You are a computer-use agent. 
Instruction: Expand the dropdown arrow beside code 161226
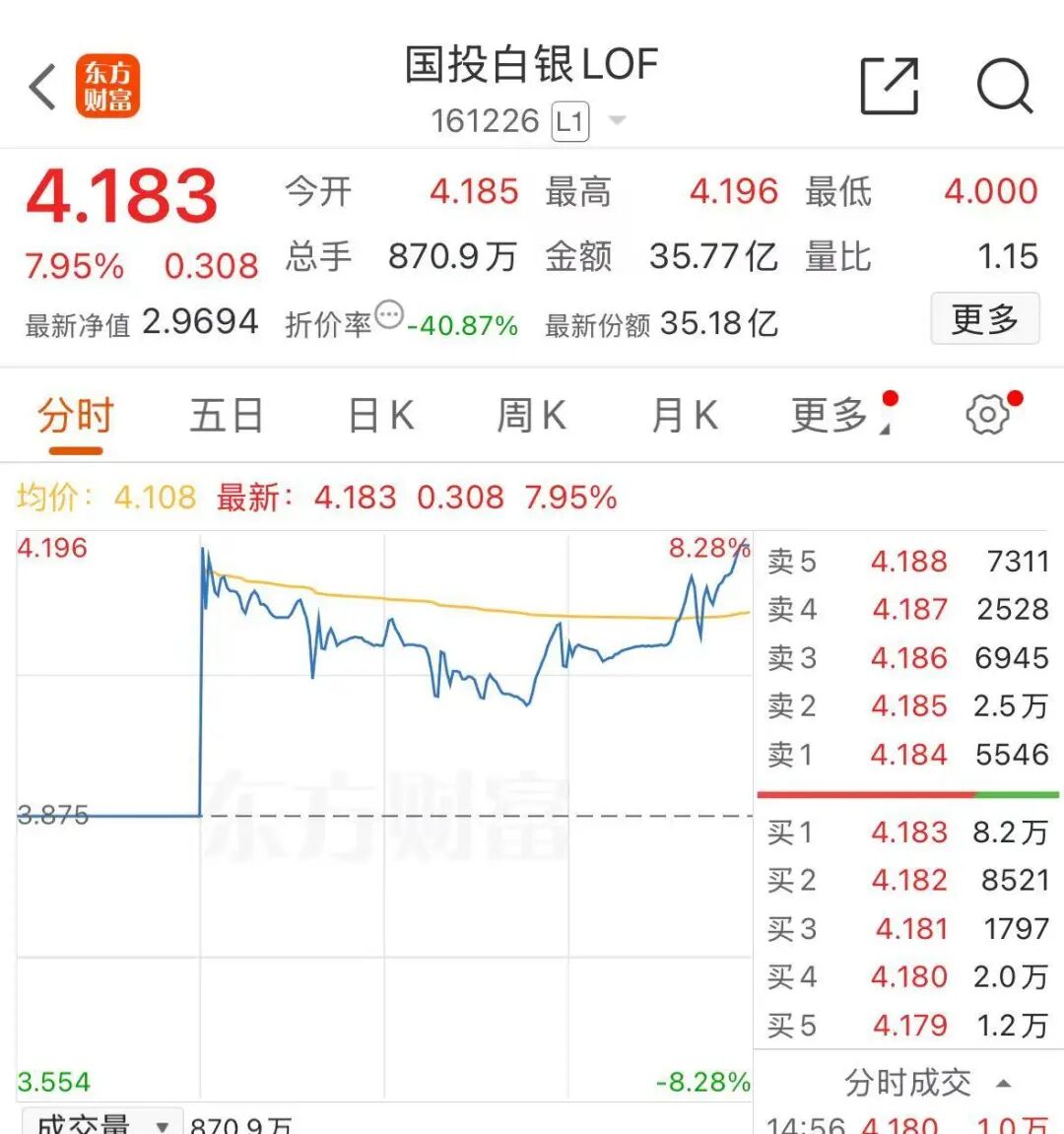(x=617, y=120)
